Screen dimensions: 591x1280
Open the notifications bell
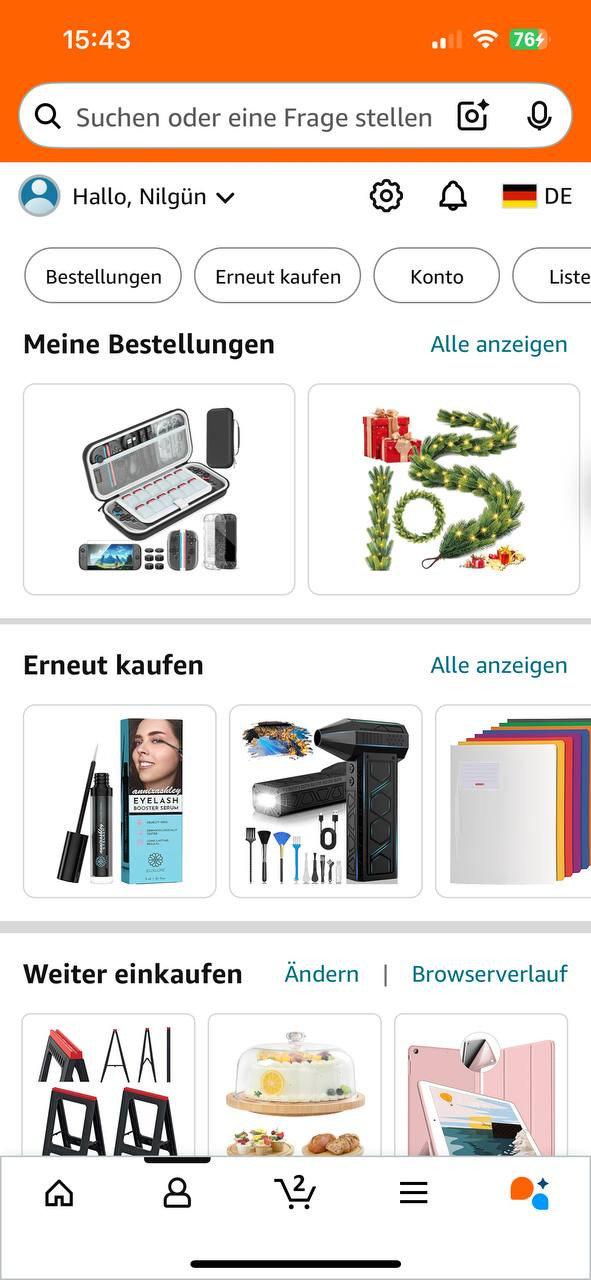(x=453, y=196)
